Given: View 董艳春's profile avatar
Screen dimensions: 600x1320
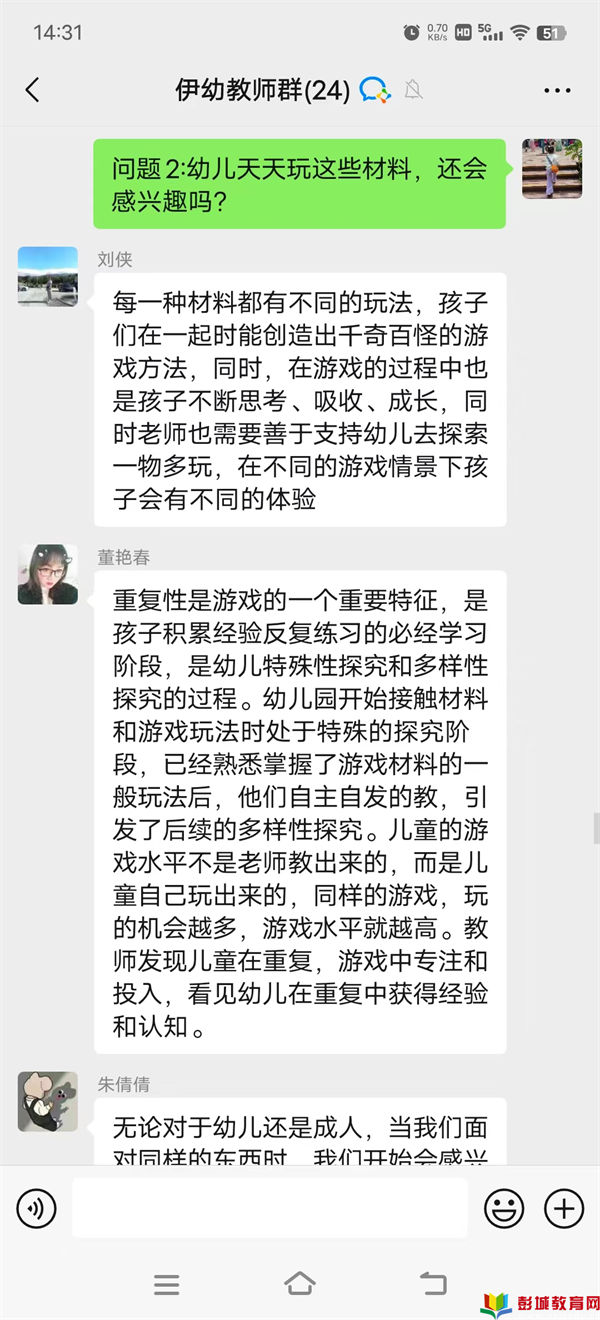Looking at the screenshot, I should pos(47,574).
